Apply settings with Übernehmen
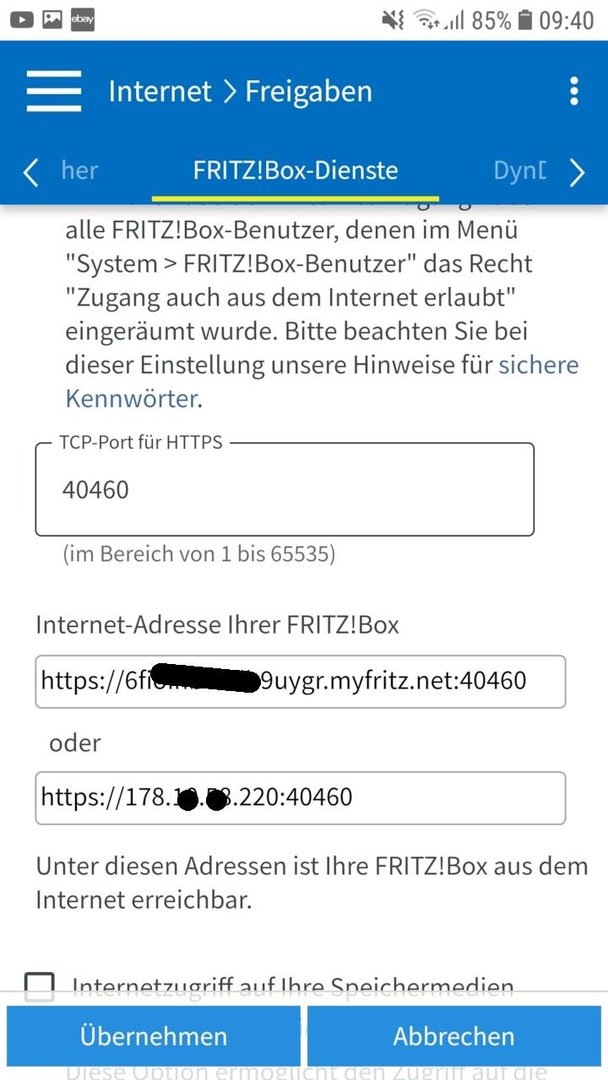Viewport: 608px width, 1080px height. coord(154,1036)
